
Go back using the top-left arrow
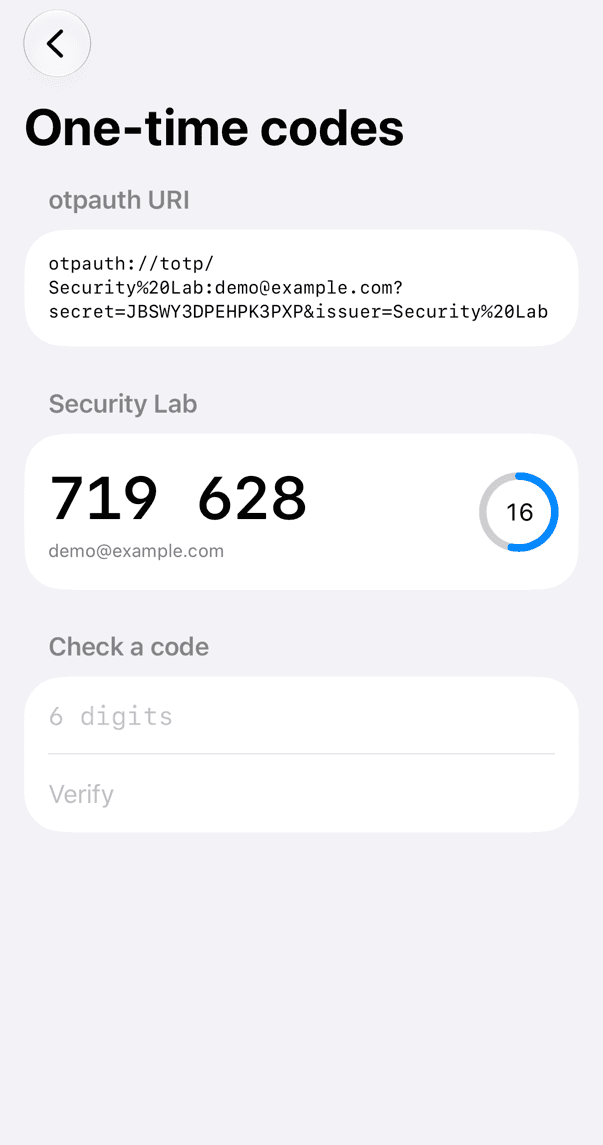57,44
